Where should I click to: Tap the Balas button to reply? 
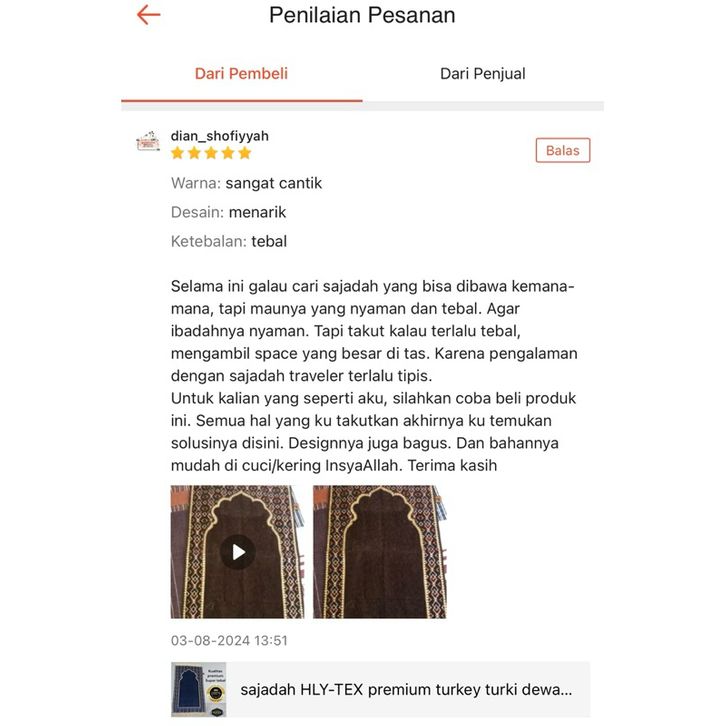click(x=563, y=151)
